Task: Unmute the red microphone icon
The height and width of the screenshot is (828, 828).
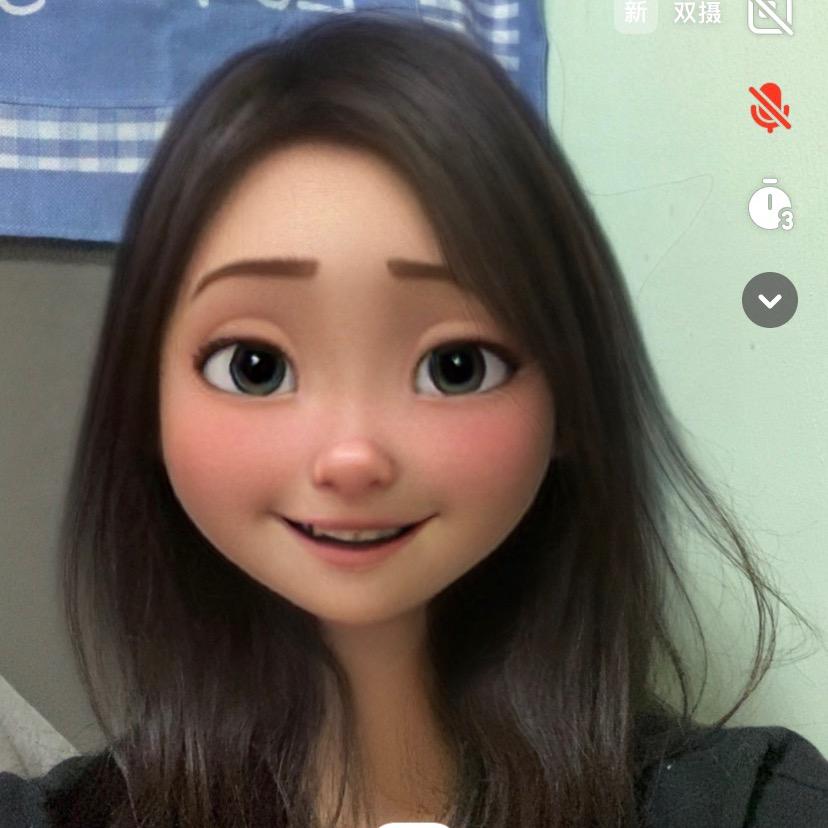Action: click(x=770, y=108)
